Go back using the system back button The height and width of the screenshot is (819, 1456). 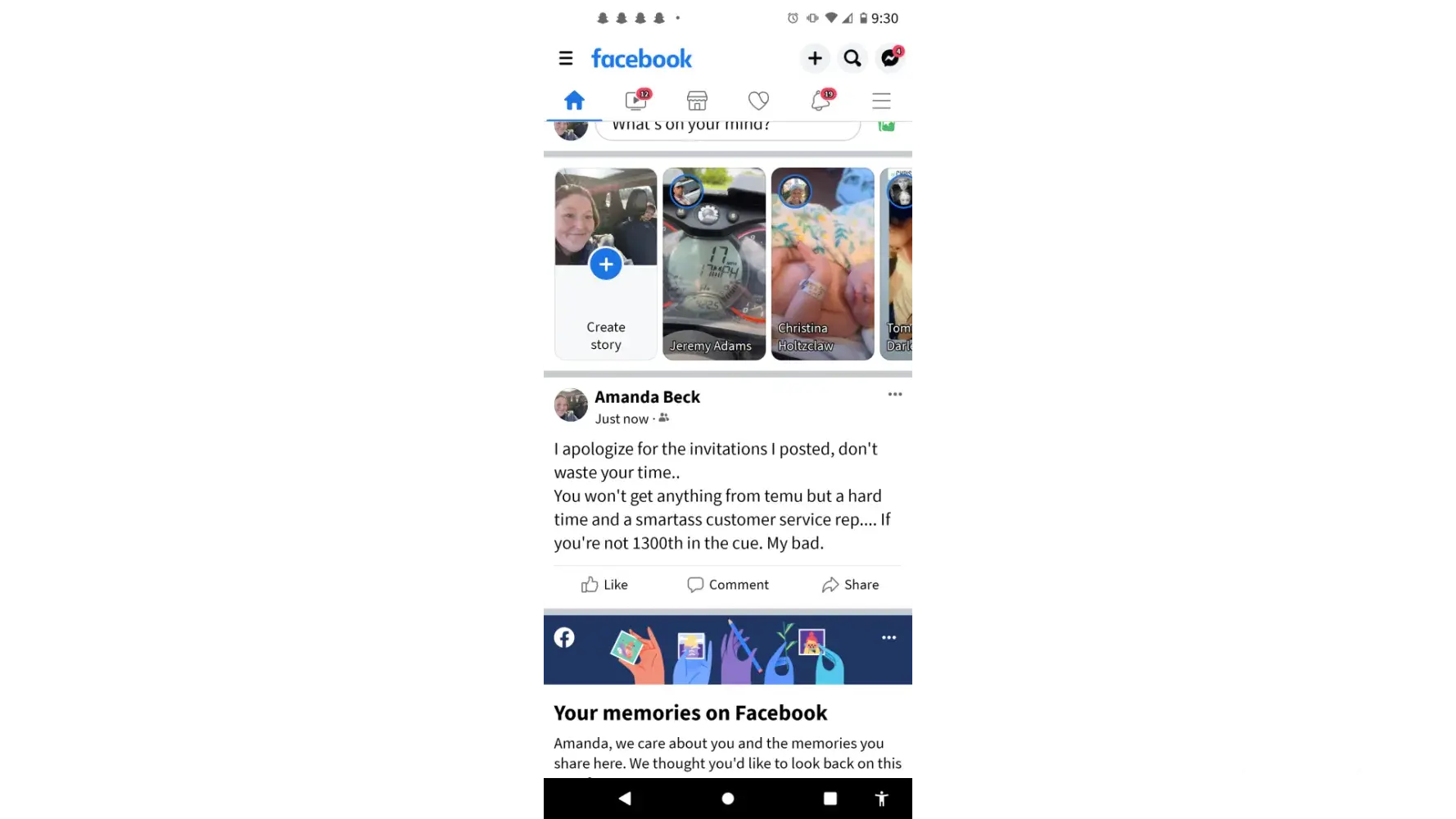click(625, 798)
